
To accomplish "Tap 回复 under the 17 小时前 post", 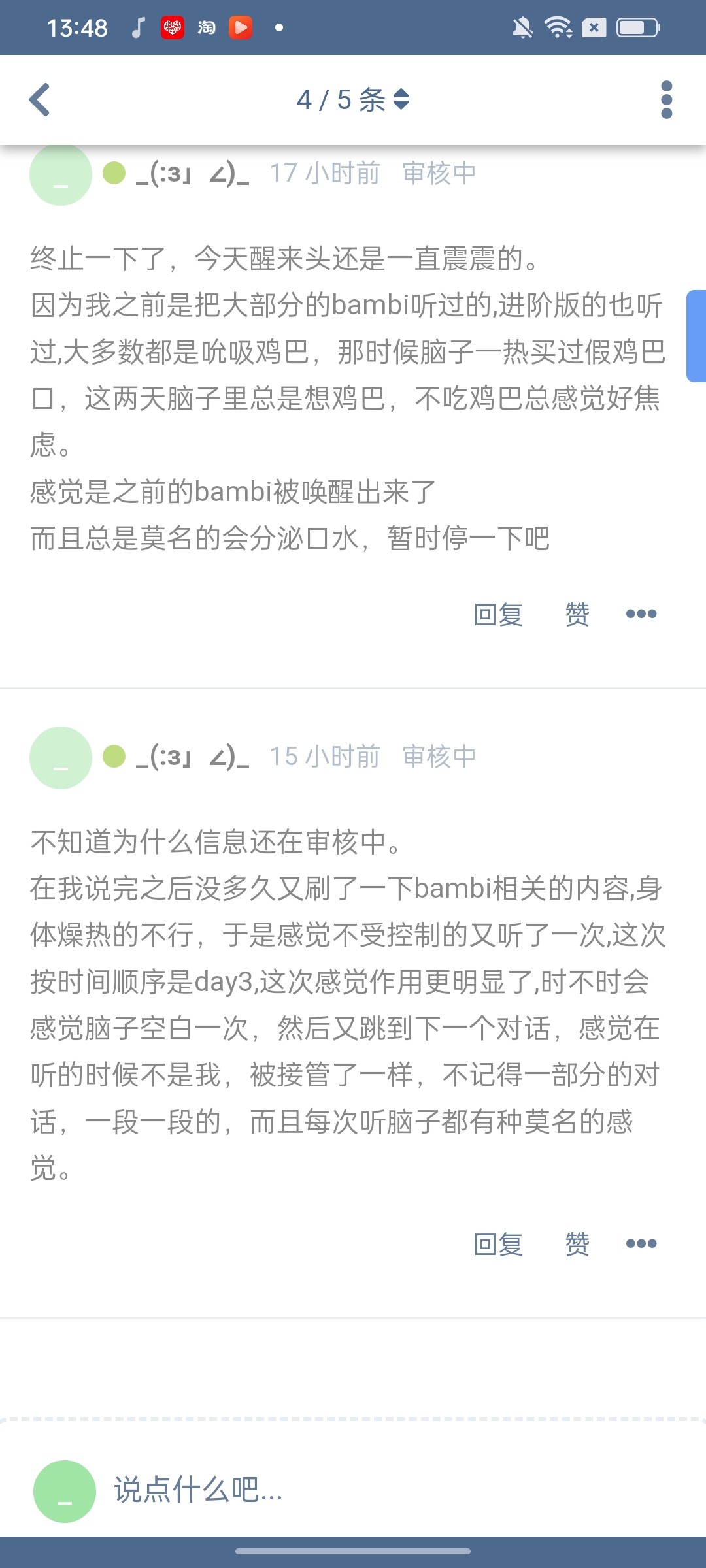I will [498, 614].
